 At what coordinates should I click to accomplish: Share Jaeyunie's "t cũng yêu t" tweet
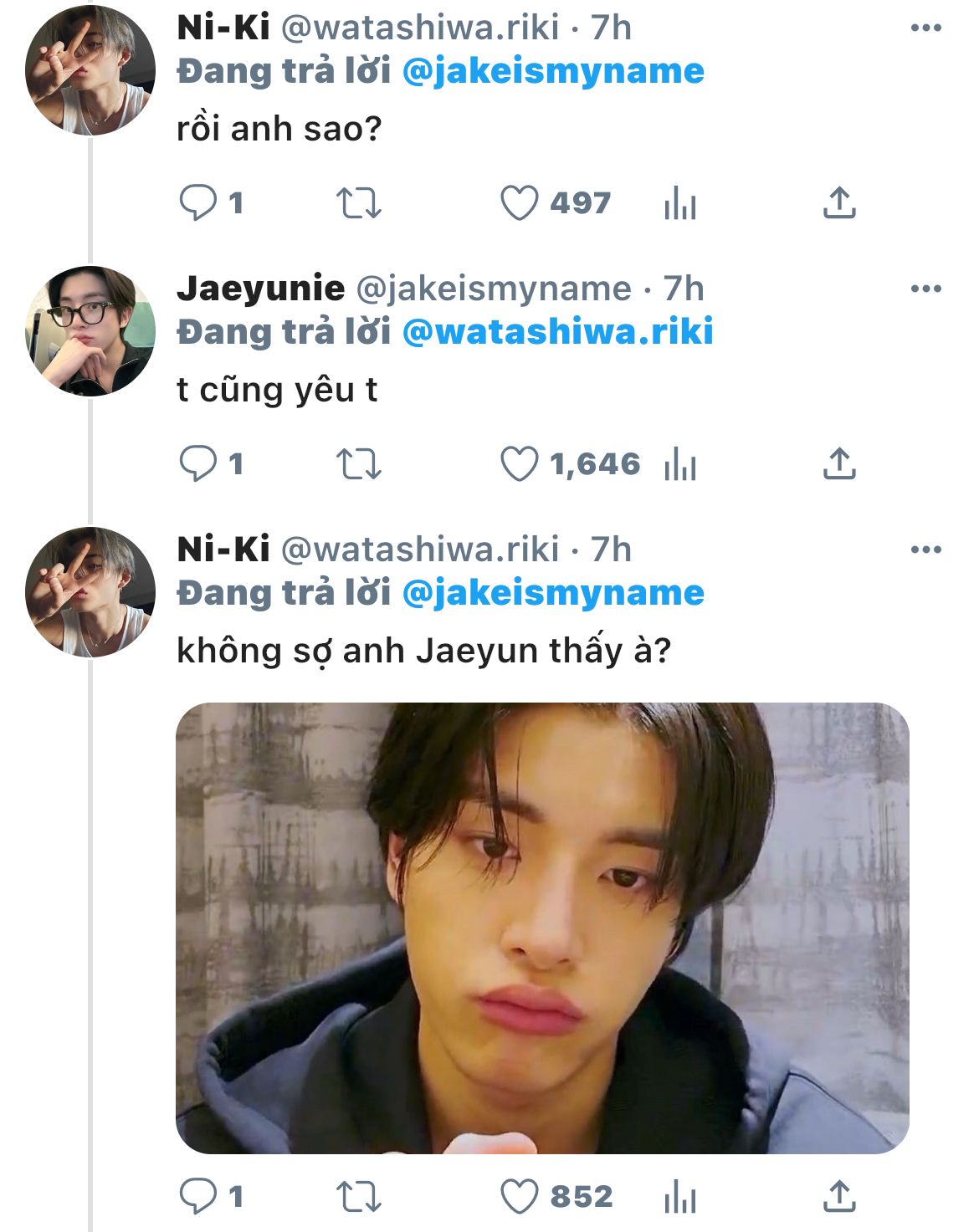[x=839, y=463]
